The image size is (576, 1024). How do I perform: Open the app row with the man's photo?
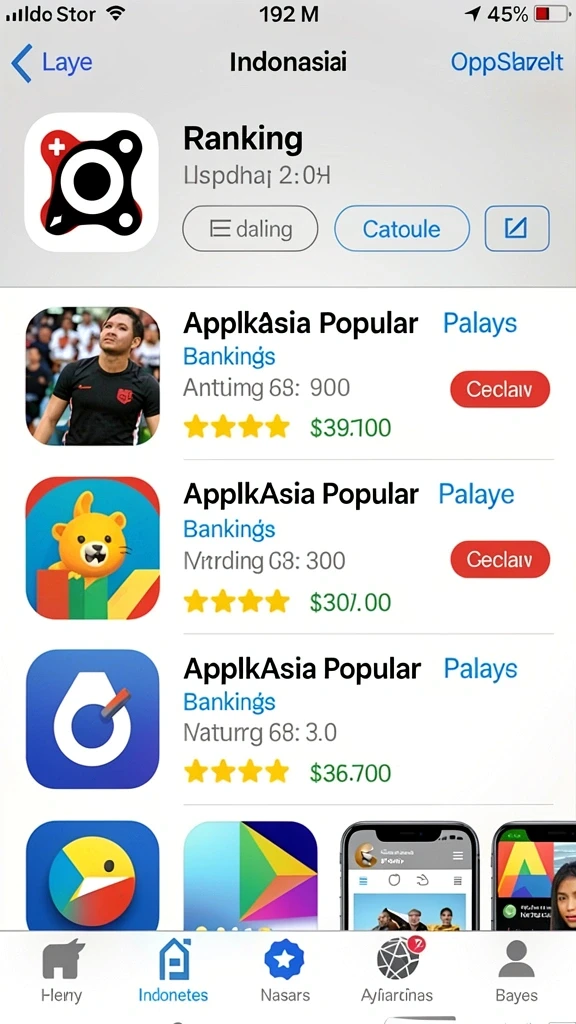288,376
